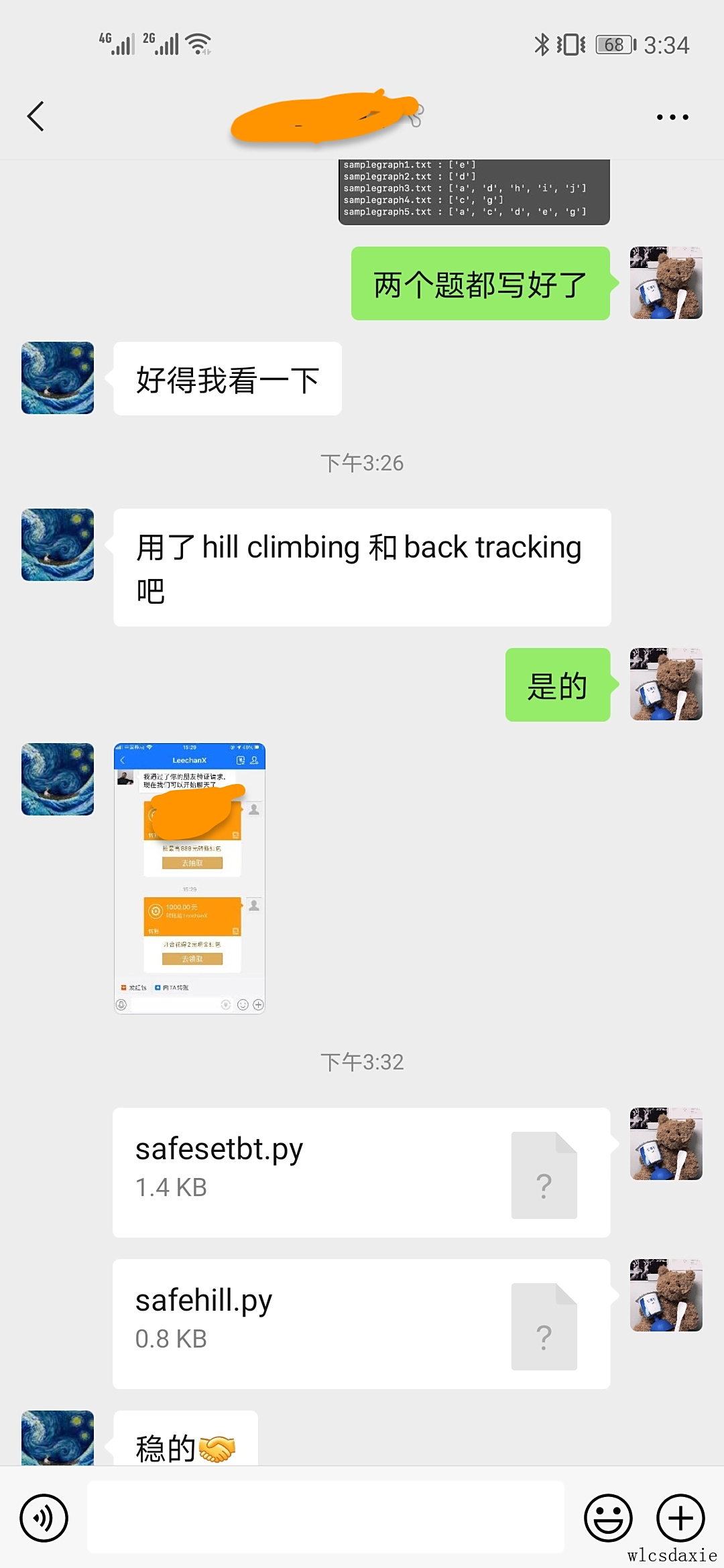View the LeechanX screenshot image message
724x1568 pixels.
190,878
